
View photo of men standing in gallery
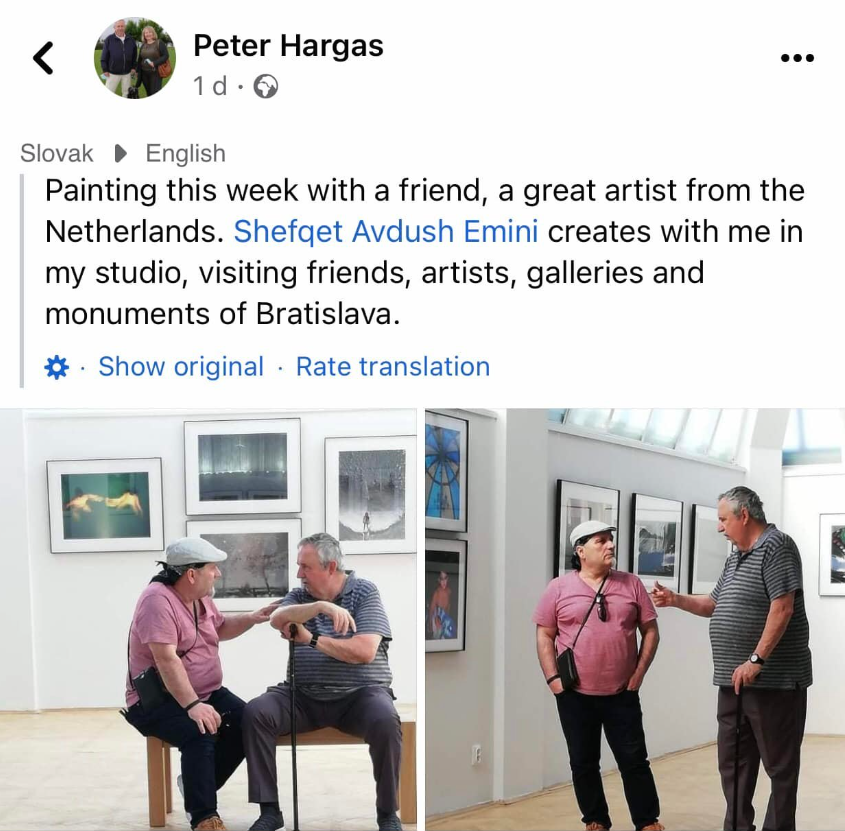click(635, 620)
